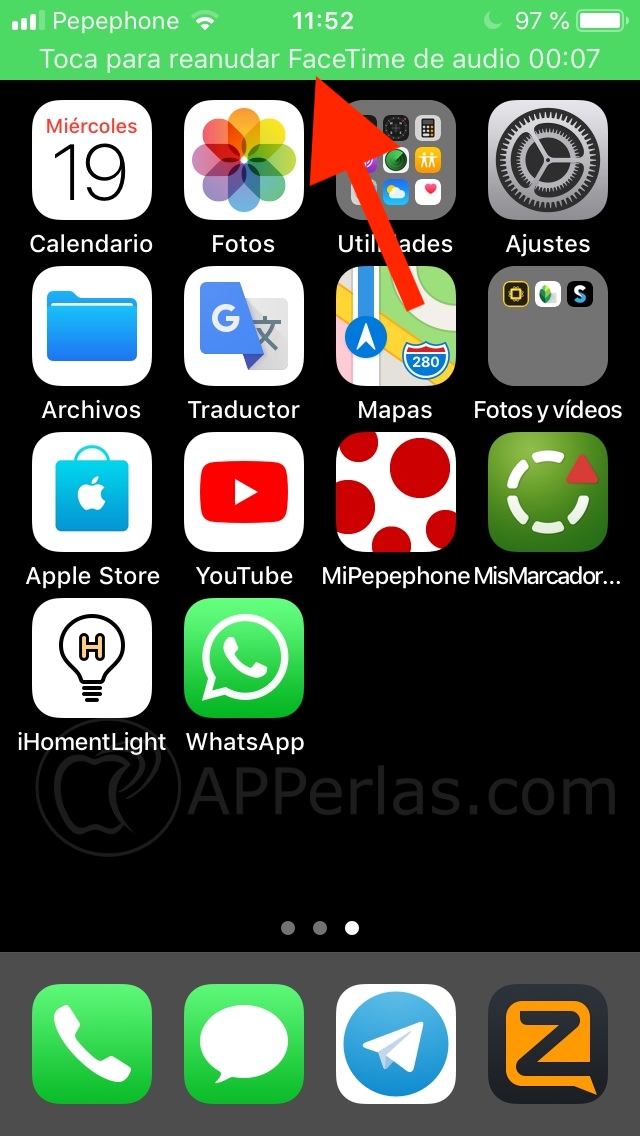Open the Phone app in the dock

(x=92, y=1044)
